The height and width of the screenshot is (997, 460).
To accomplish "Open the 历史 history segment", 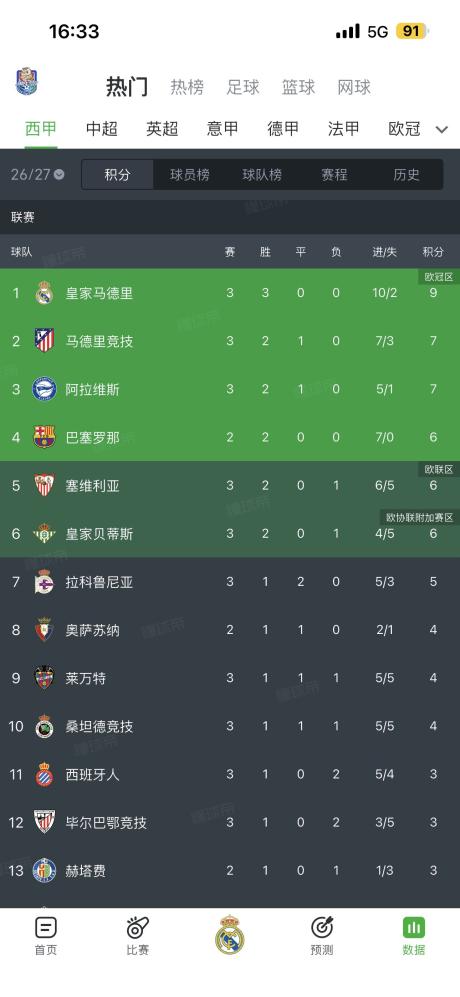I will 407,175.
